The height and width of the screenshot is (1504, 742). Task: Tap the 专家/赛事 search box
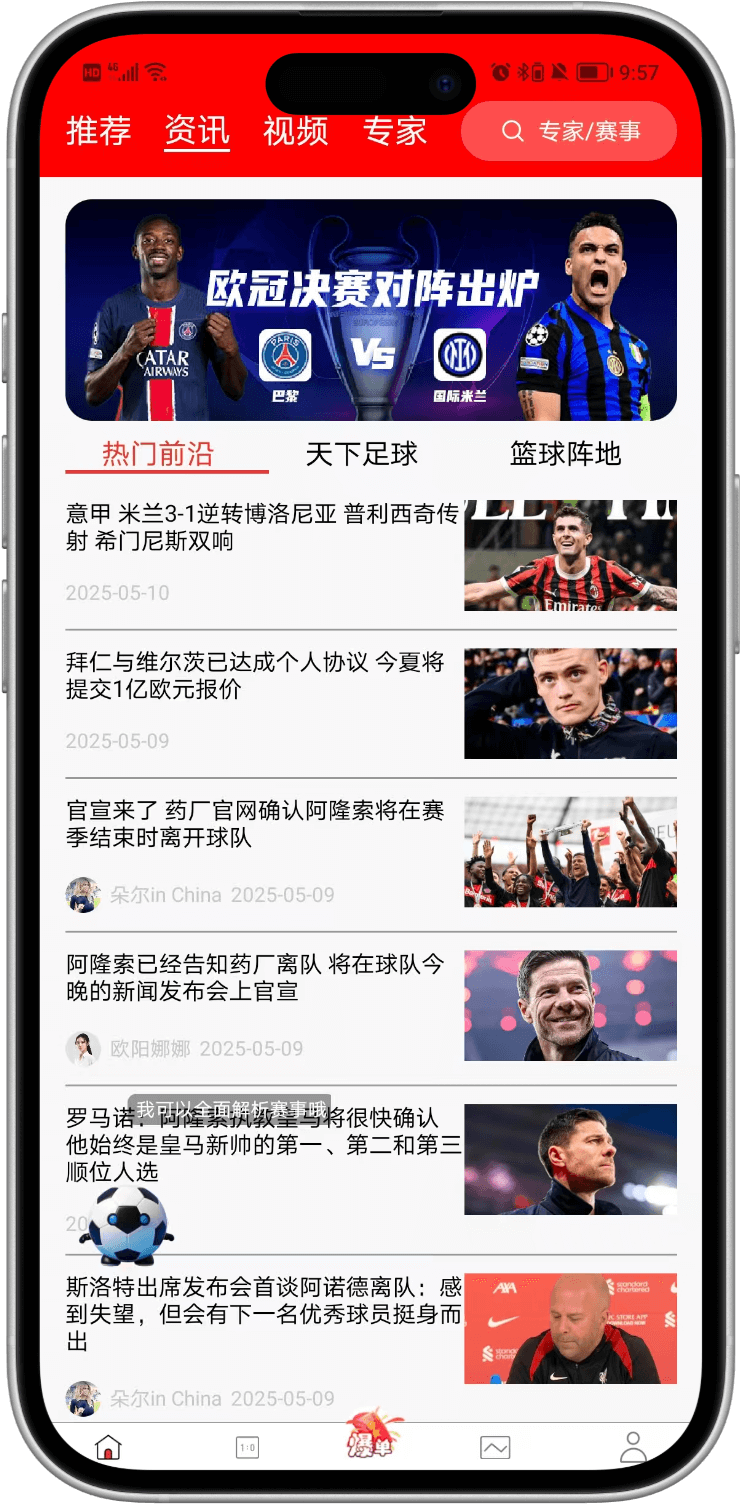pos(569,131)
